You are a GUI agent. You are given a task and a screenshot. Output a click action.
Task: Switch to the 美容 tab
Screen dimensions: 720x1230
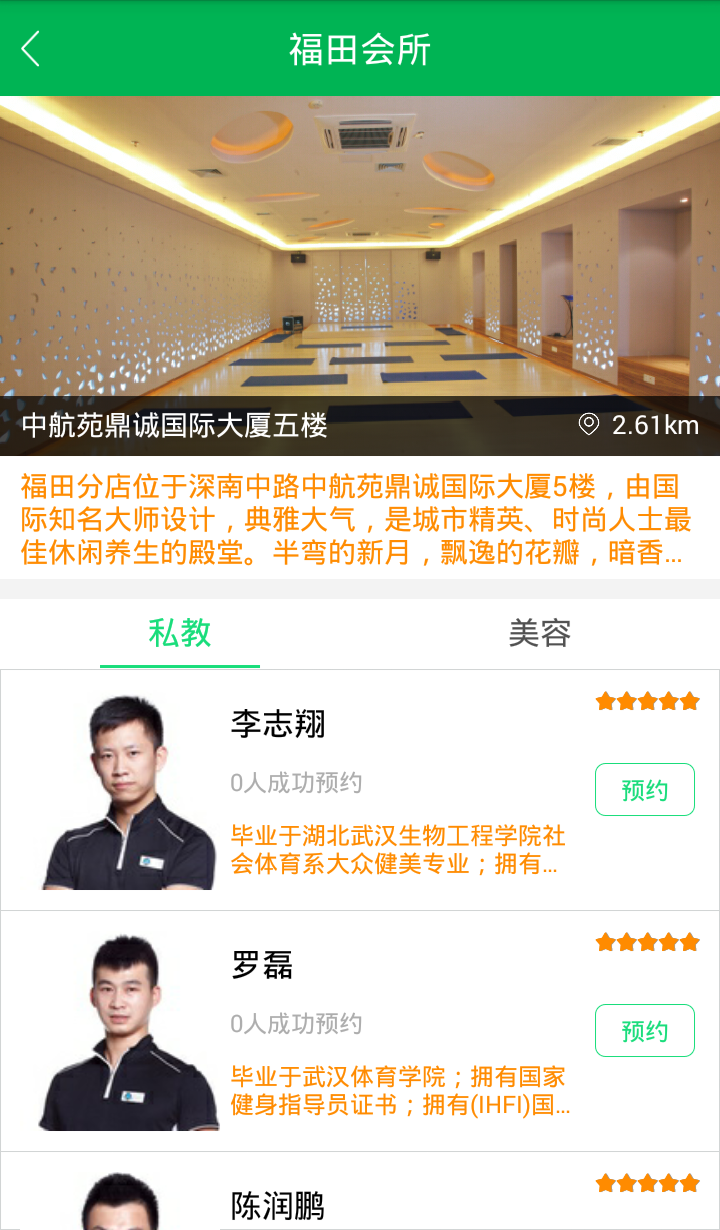point(540,633)
